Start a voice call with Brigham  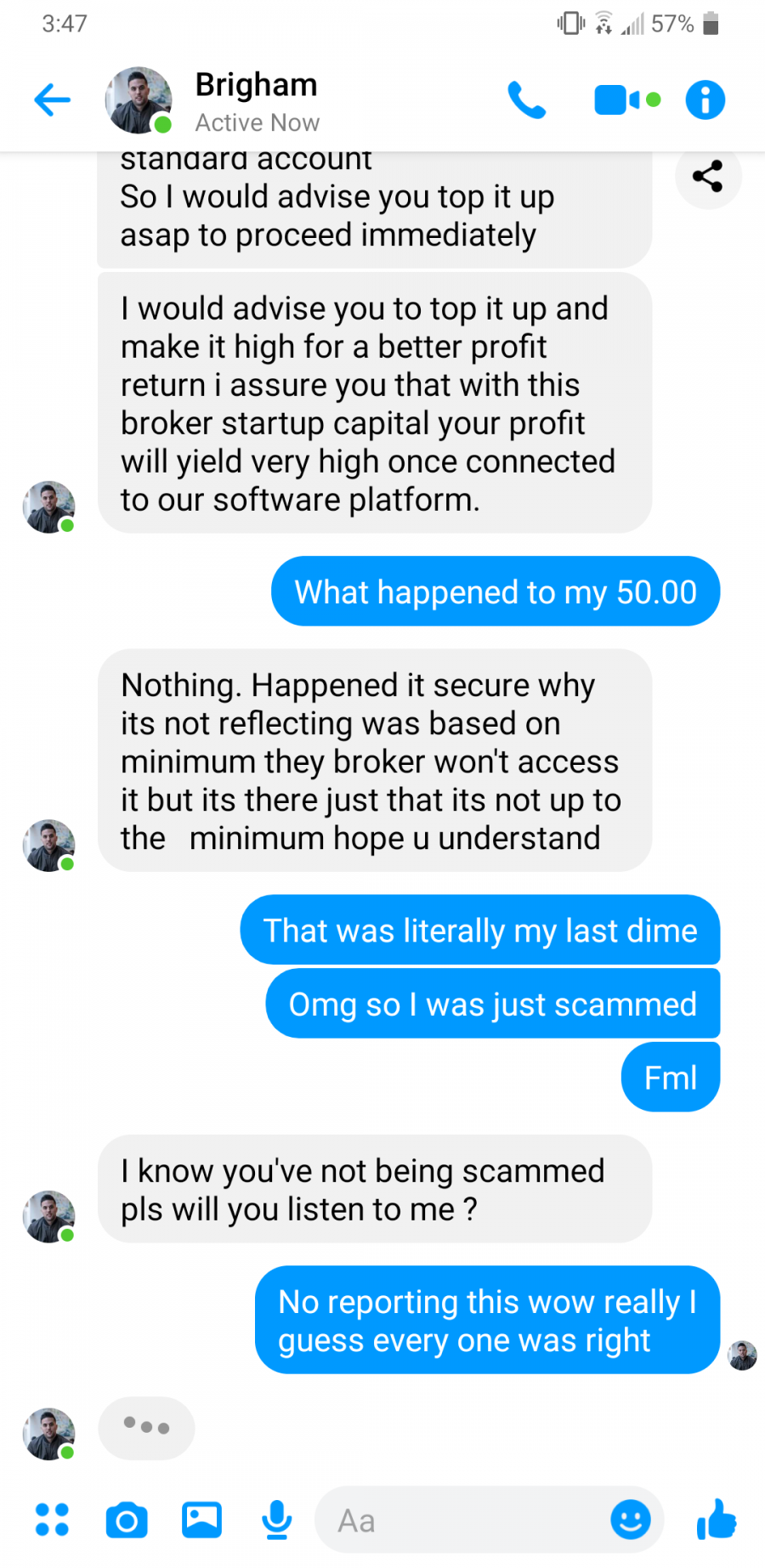tap(526, 99)
